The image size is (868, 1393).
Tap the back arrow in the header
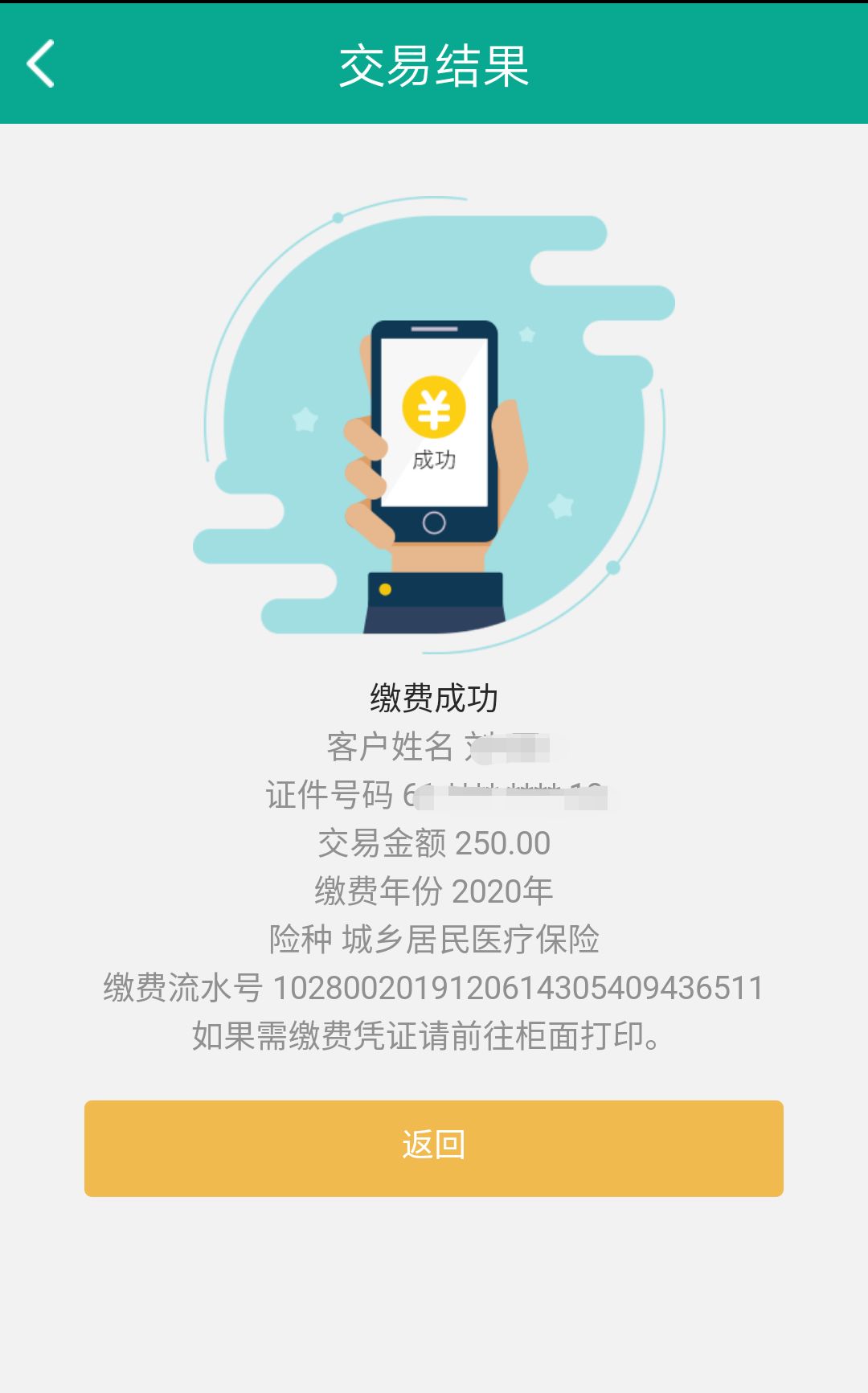click(41, 64)
